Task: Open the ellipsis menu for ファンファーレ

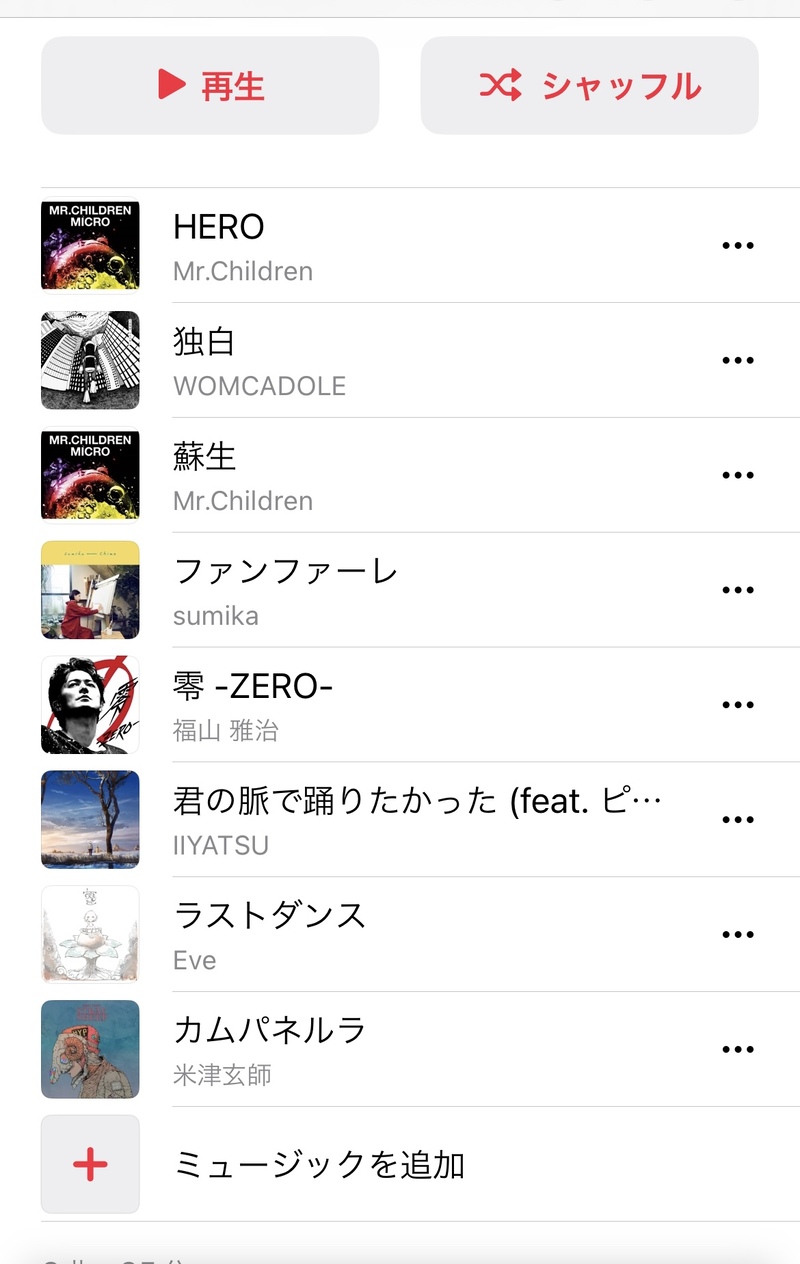Action: pyautogui.click(x=737, y=591)
